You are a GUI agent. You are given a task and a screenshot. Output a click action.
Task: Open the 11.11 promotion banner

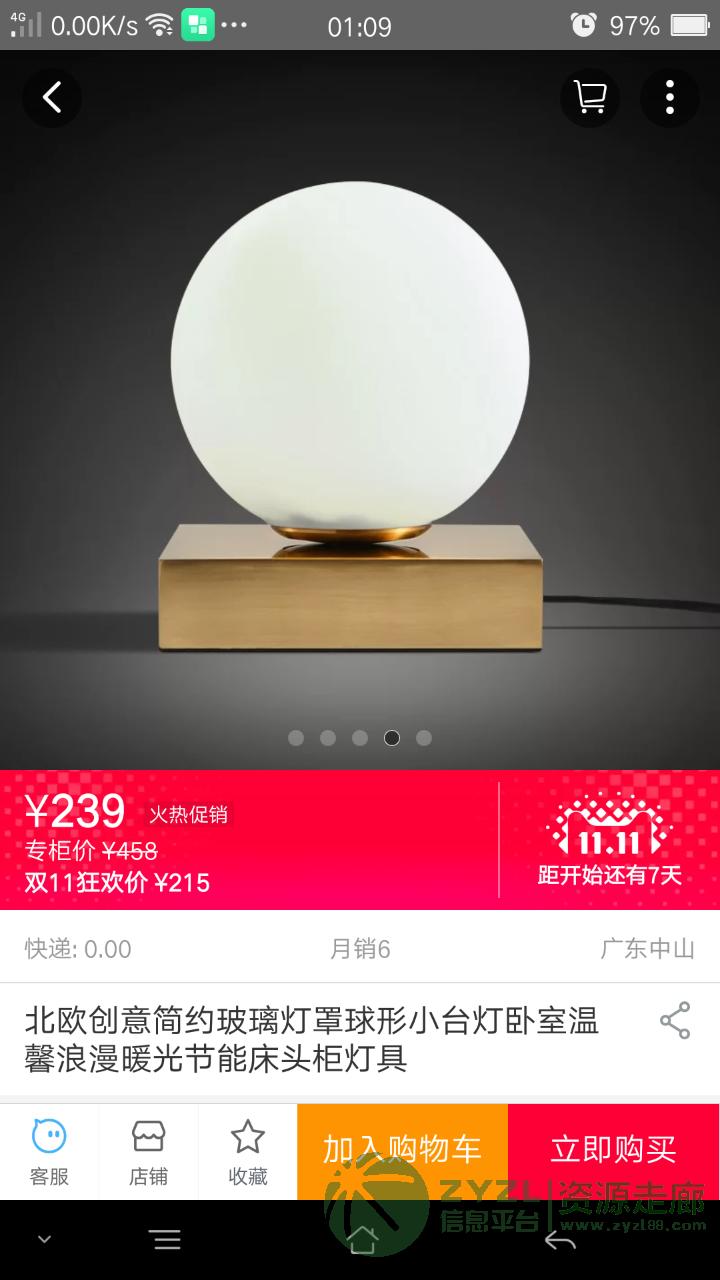pyautogui.click(x=609, y=840)
